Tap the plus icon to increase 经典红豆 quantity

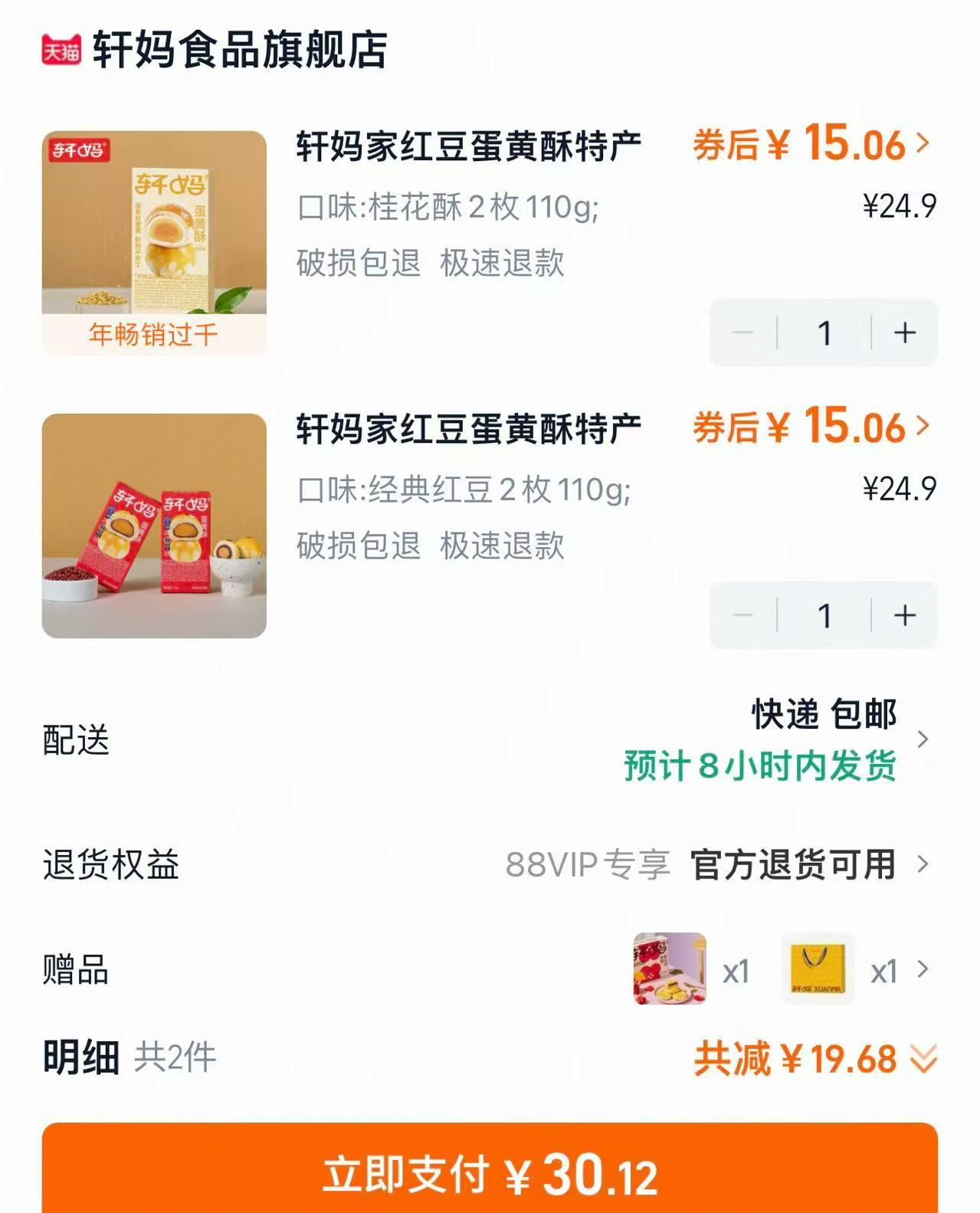click(x=904, y=614)
